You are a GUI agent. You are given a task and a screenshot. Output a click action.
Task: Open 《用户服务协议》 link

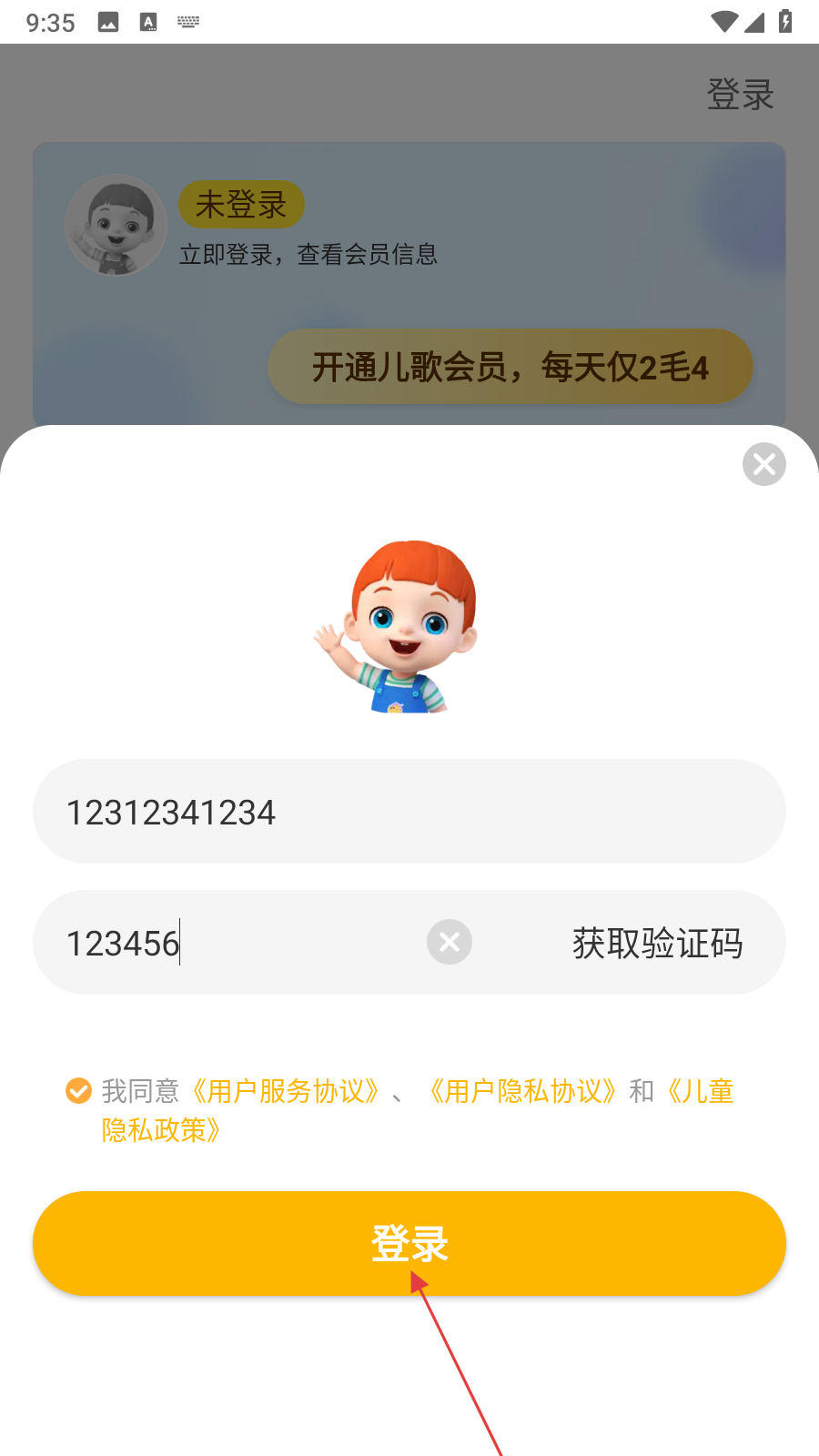285,1090
